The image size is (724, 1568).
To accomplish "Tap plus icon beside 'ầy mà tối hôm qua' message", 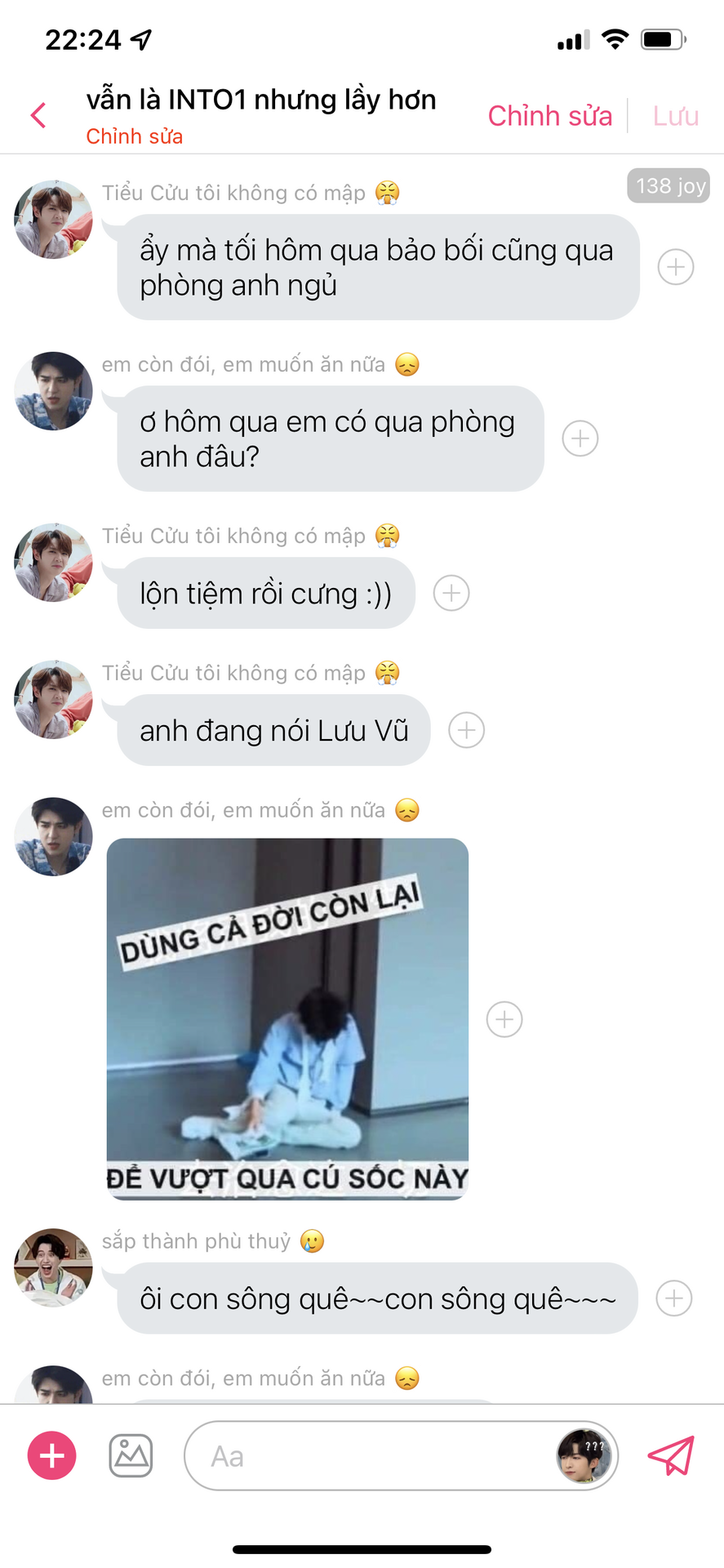I will pos(676,267).
